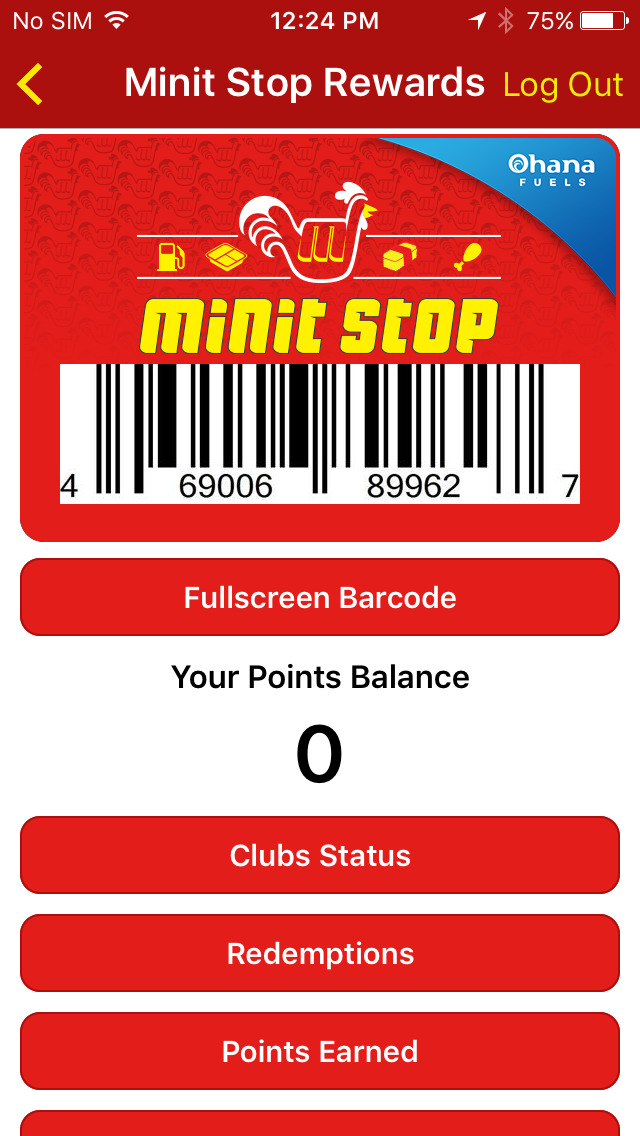Screen dimensions: 640x1136
Task: Check Points Earned history
Action: coord(320,1051)
